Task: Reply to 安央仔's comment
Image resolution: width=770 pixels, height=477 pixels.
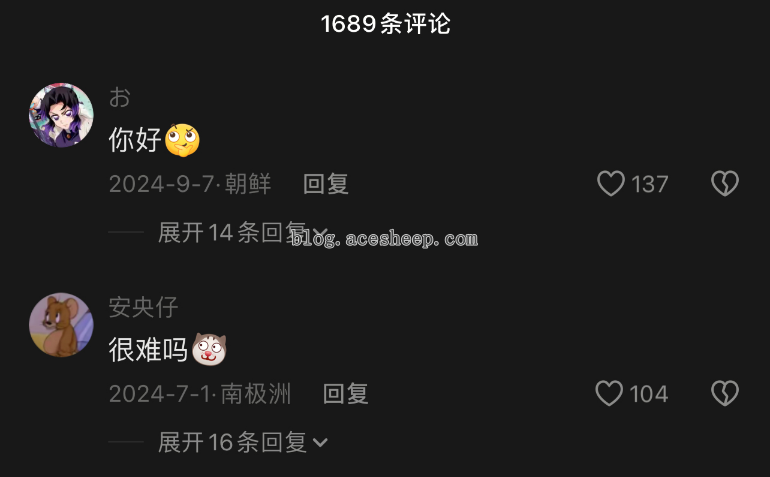Action: click(x=346, y=394)
